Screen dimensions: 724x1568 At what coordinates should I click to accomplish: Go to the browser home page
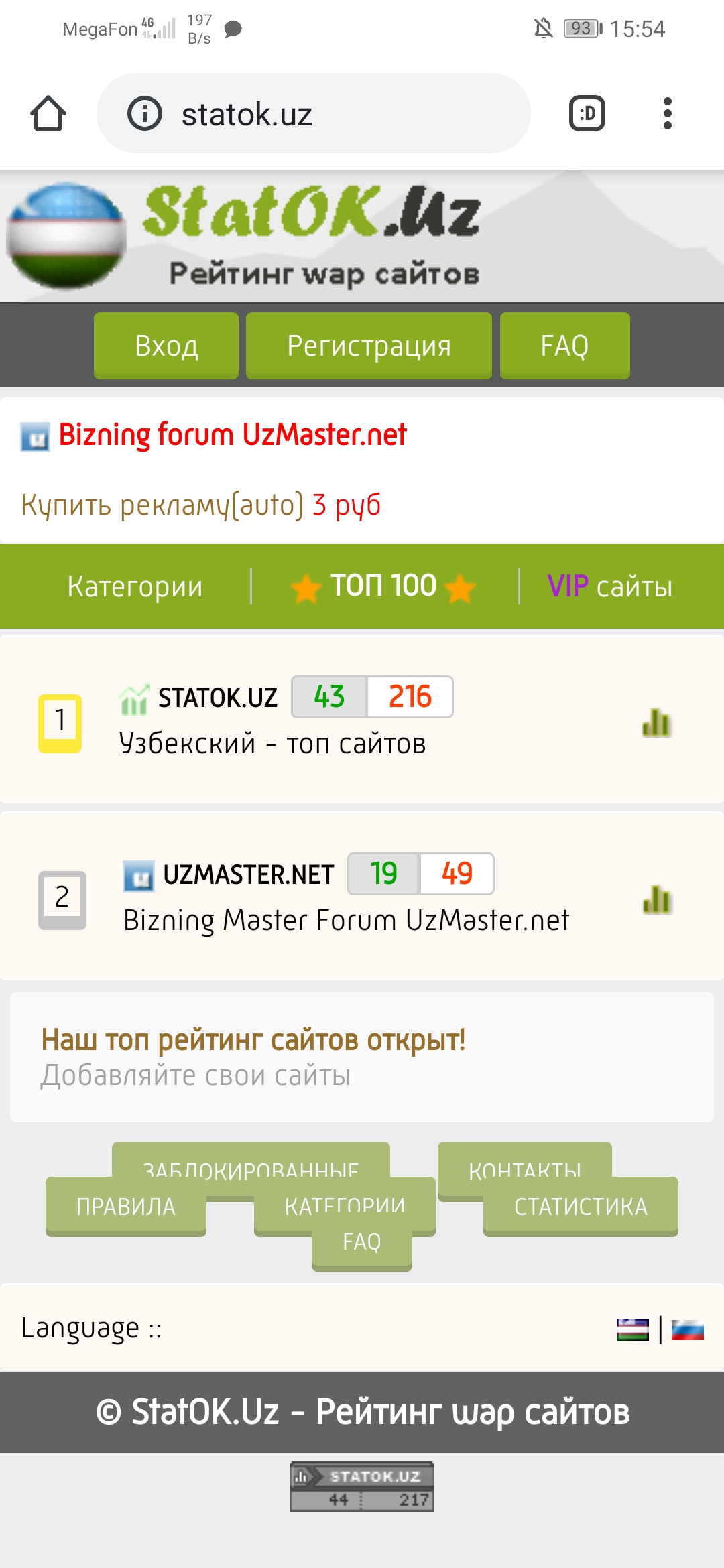[48, 113]
